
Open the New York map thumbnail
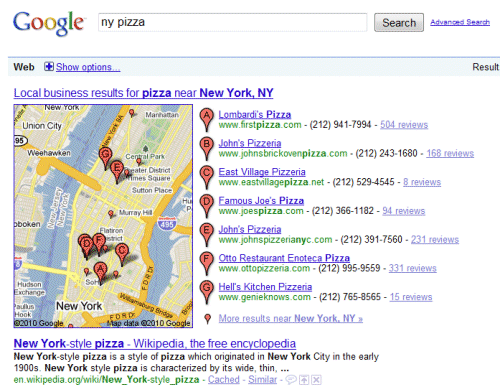point(103,216)
